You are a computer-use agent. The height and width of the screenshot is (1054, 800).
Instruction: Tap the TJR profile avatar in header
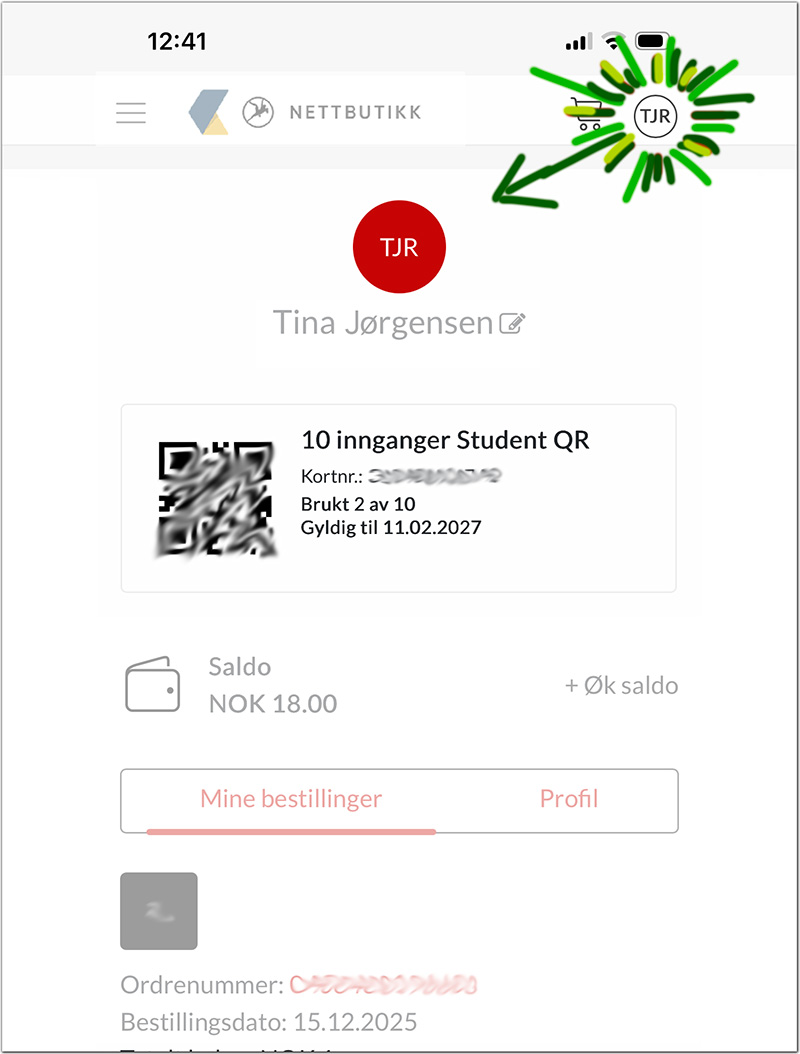point(655,117)
